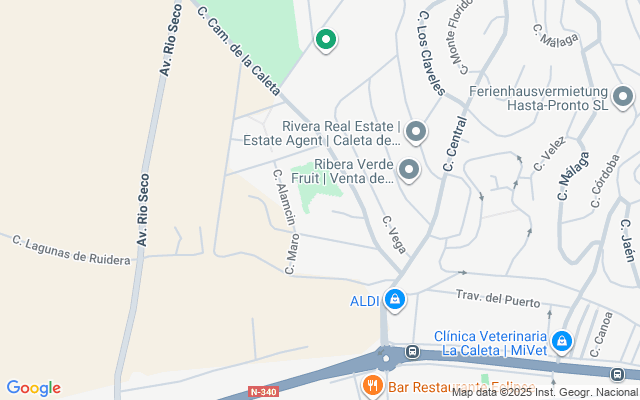640x400 pixels.
Task: Open the ALDI store marker
Action: [396, 299]
